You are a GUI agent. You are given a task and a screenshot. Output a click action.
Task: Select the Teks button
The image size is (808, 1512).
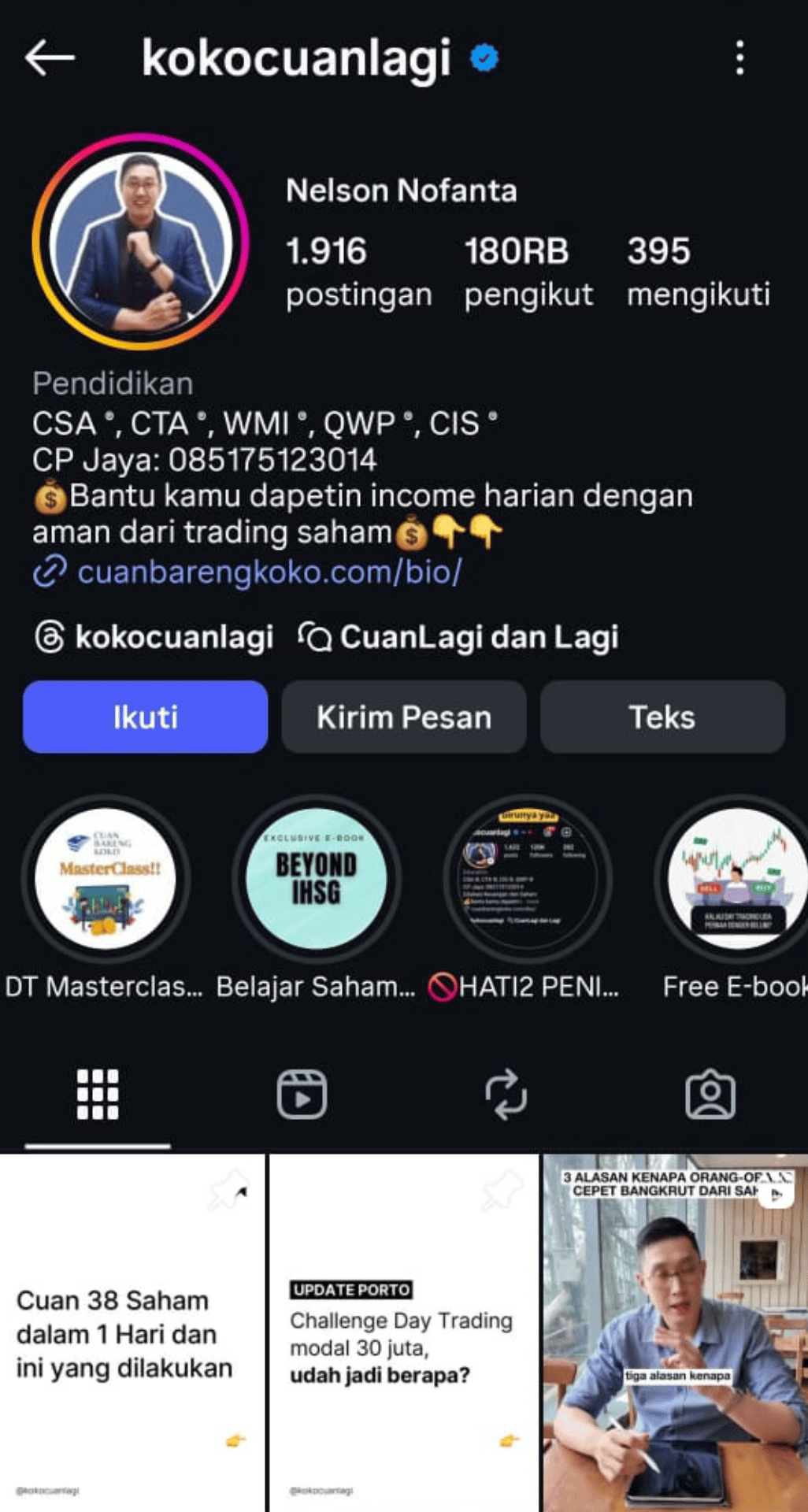click(x=662, y=717)
